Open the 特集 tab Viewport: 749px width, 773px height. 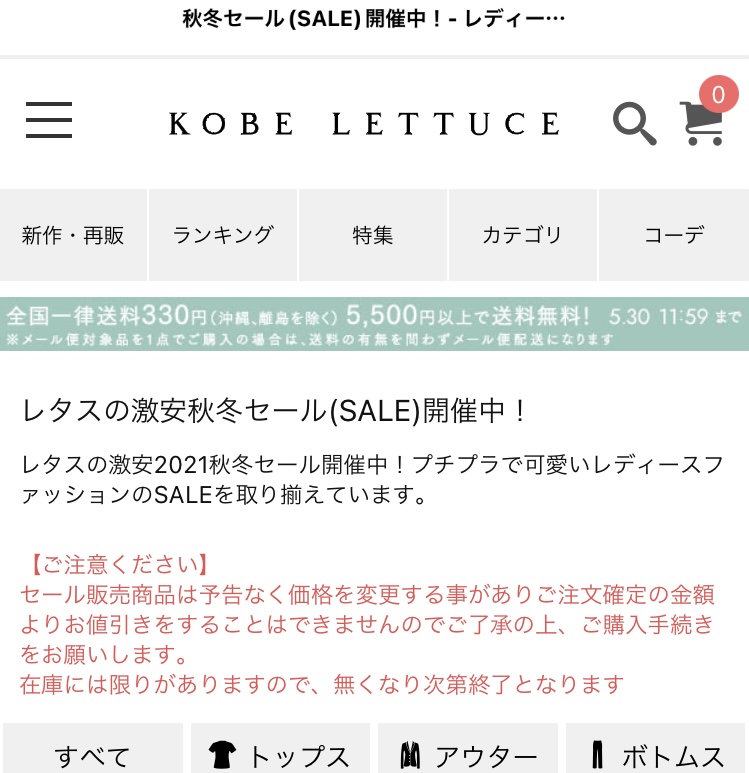(373, 236)
